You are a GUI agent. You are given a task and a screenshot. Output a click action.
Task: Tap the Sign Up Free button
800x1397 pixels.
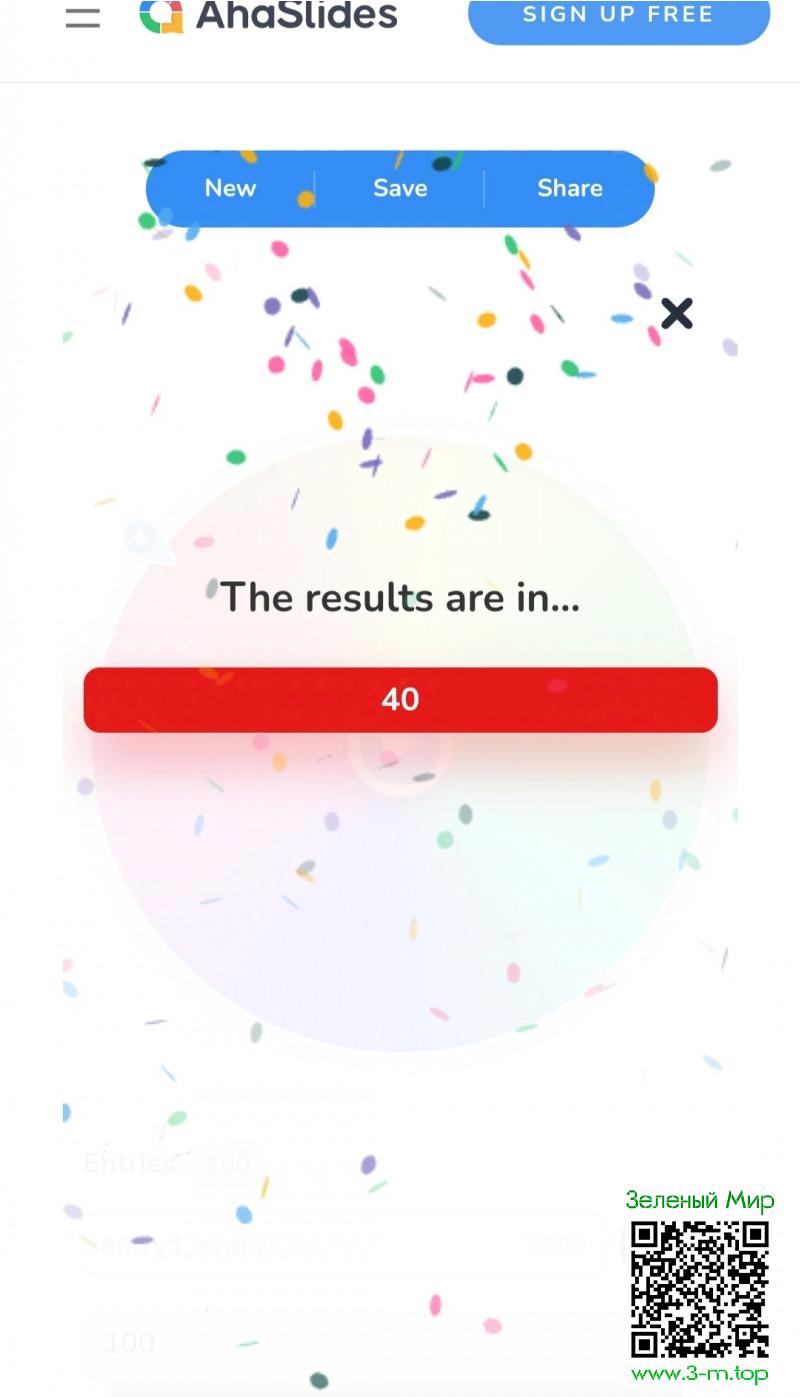618,17
